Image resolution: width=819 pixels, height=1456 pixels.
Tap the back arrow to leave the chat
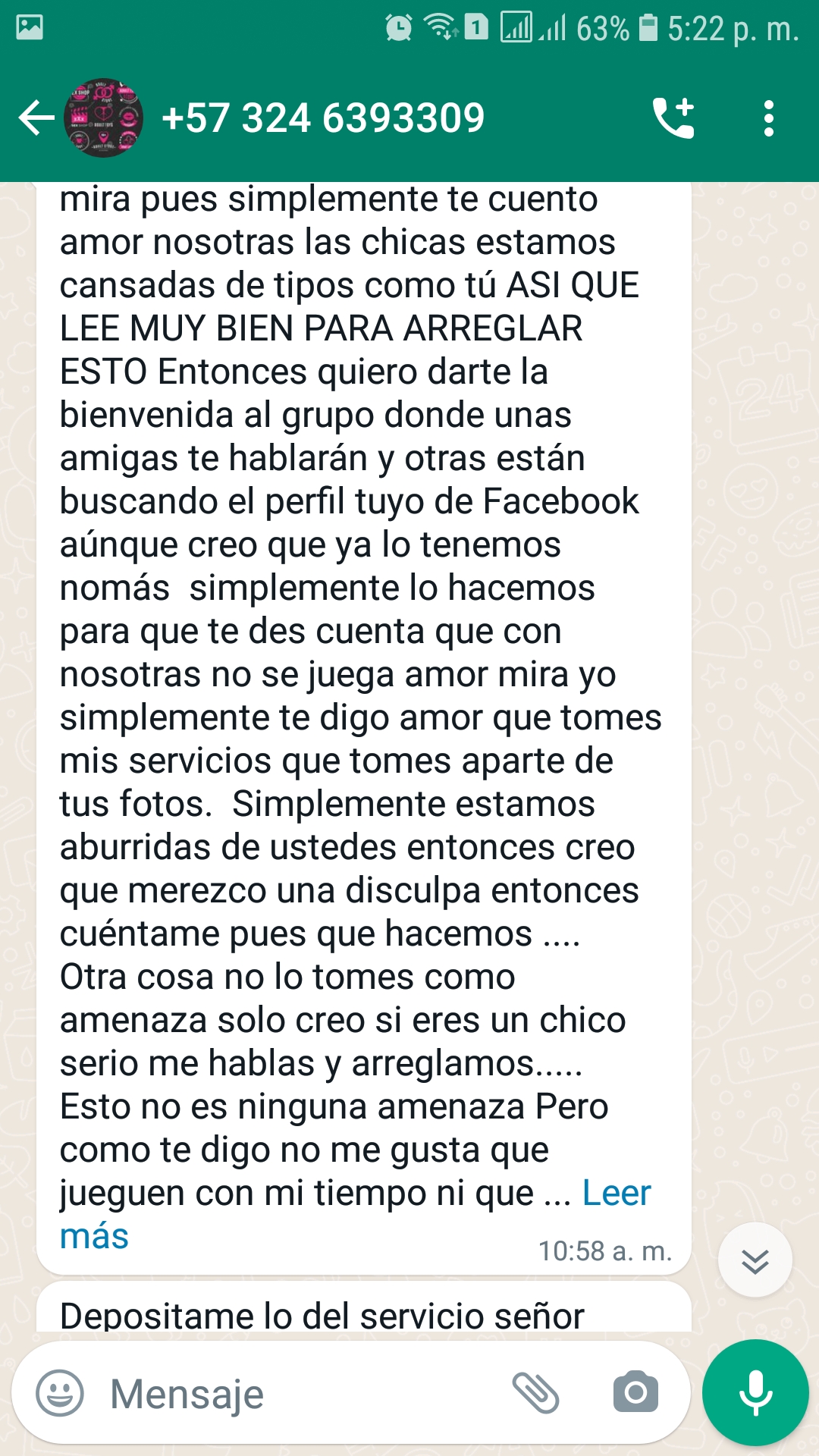(x=34, y=118)
